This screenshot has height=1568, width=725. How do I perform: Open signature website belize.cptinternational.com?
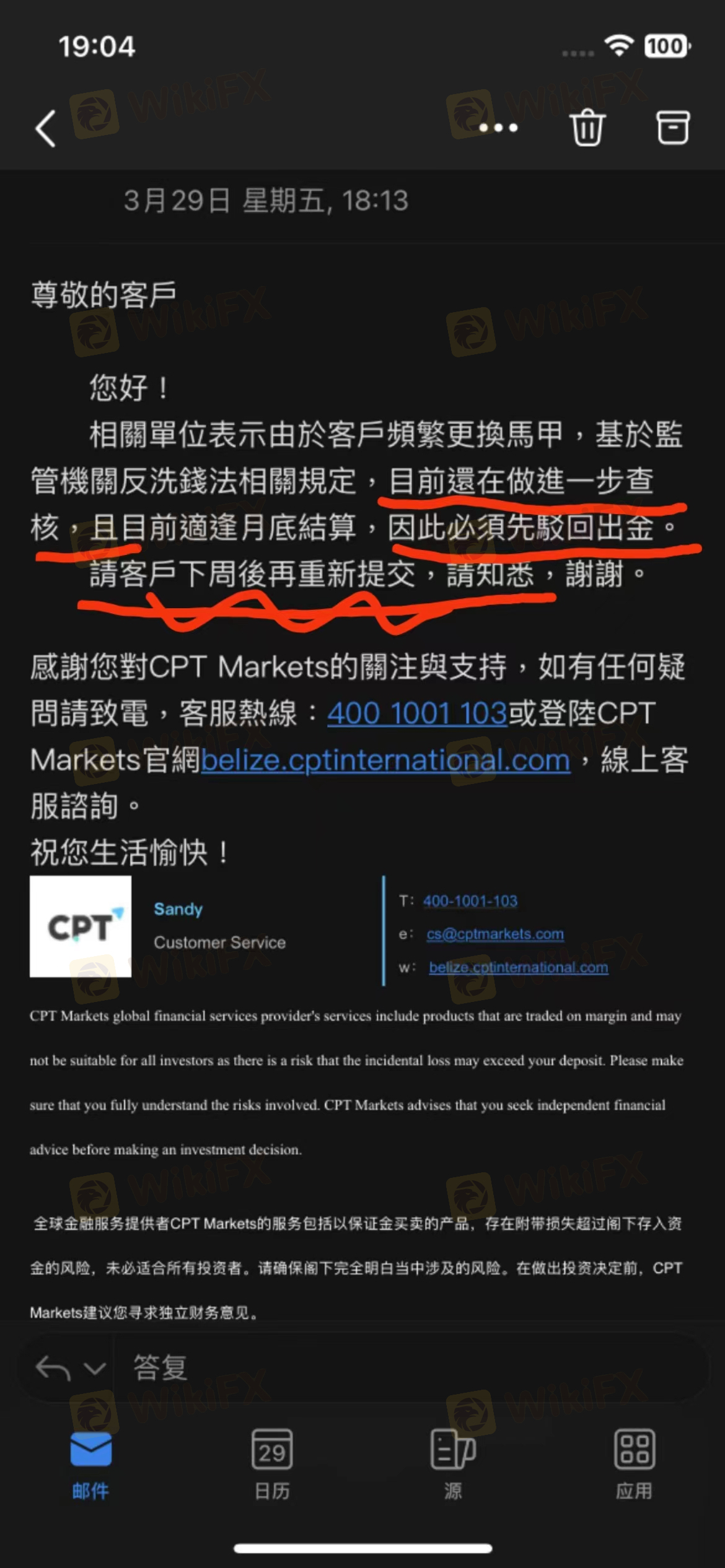click(518, 967)
